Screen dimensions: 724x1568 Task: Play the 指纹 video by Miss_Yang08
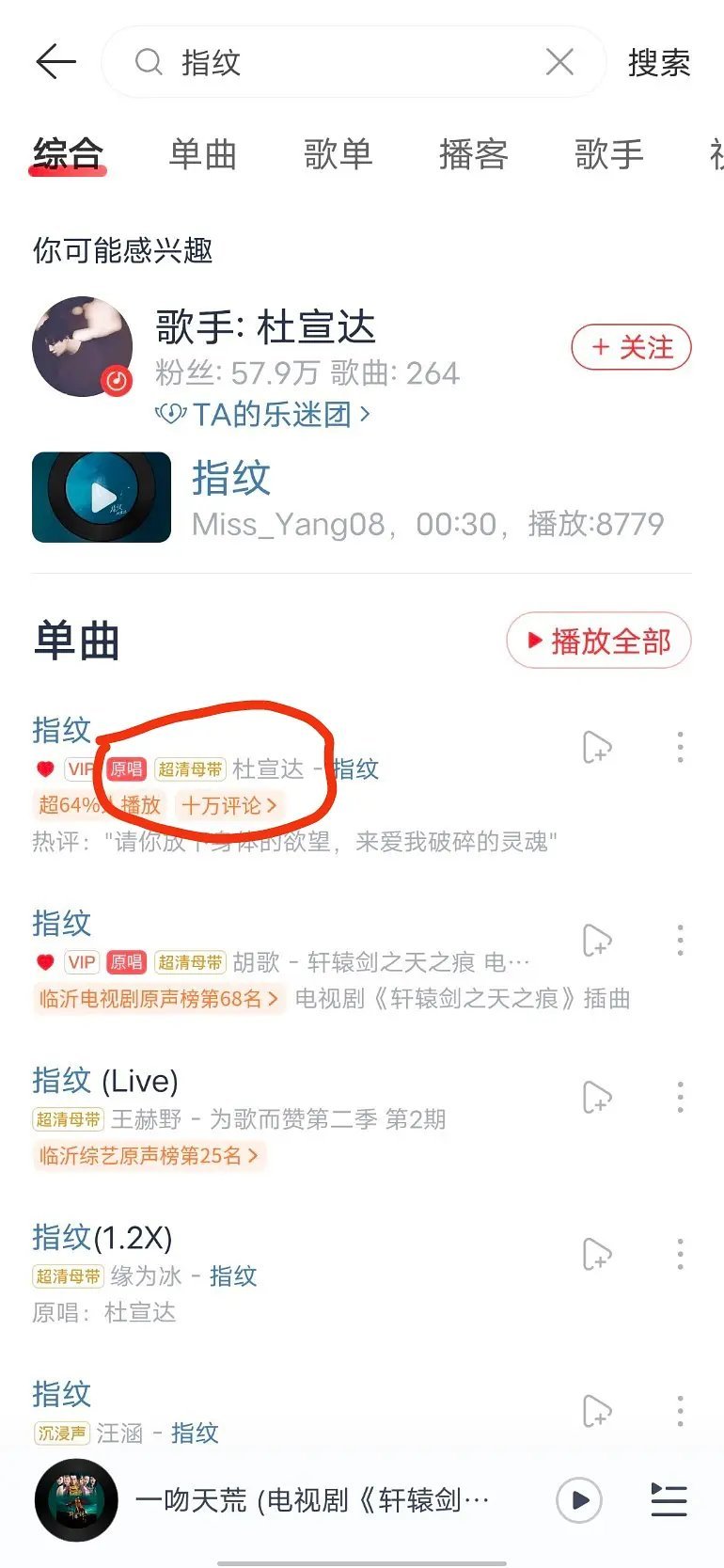101,498
